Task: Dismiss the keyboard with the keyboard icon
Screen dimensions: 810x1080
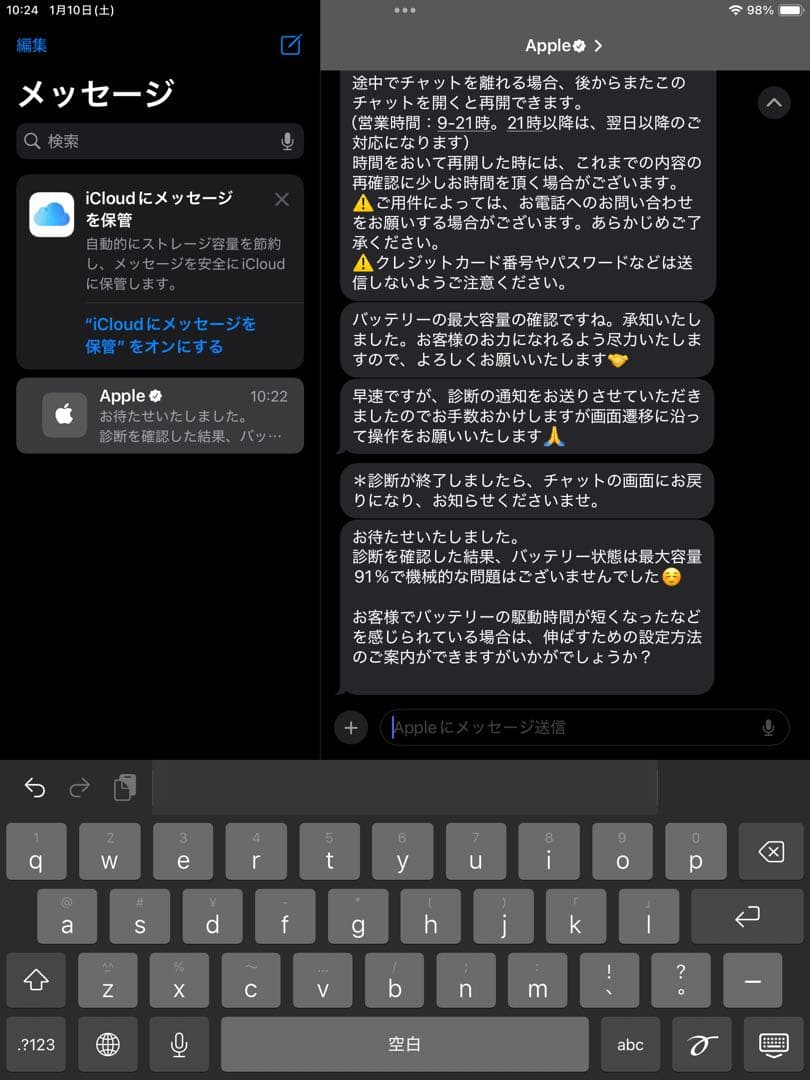Action: click(x=773, y=1044)
